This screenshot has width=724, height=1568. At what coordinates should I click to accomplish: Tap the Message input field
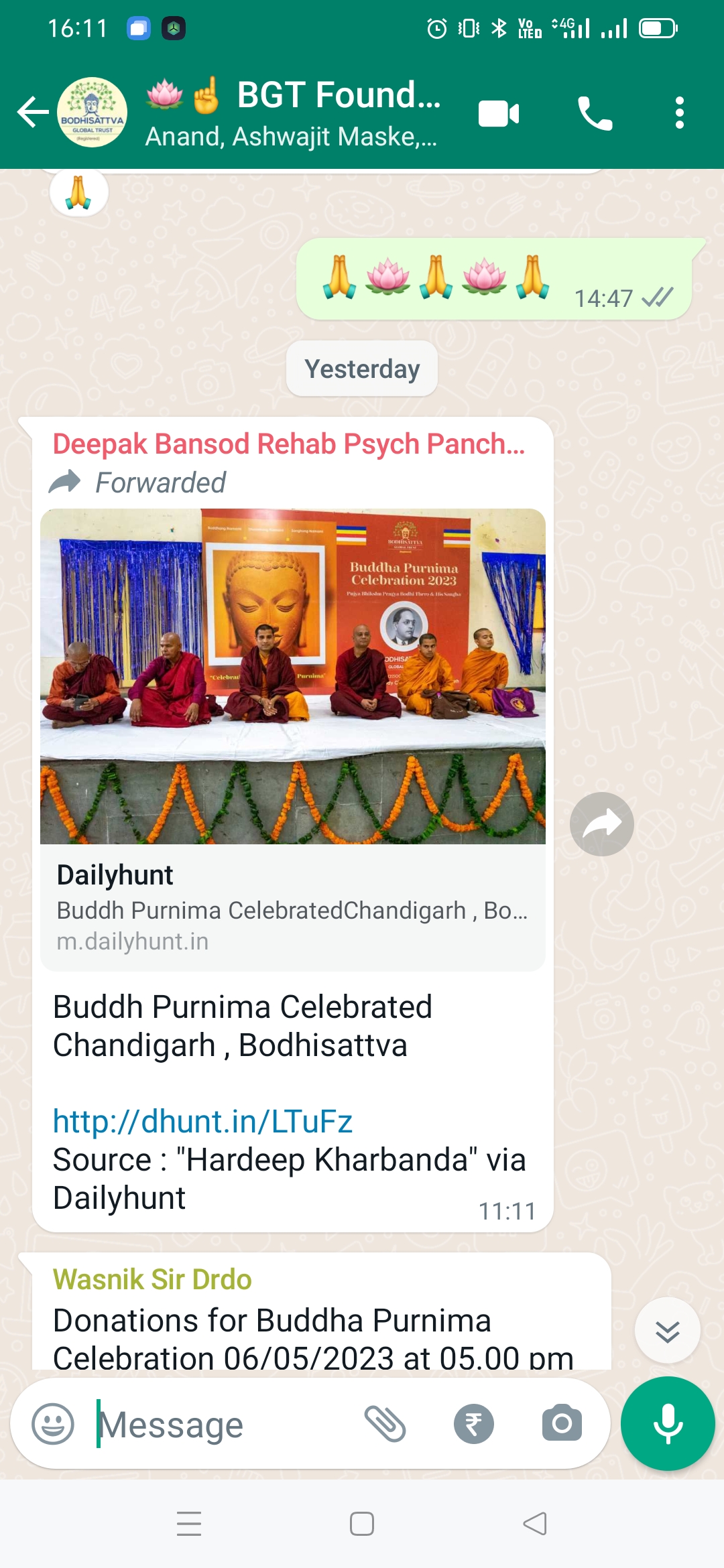221,1425
